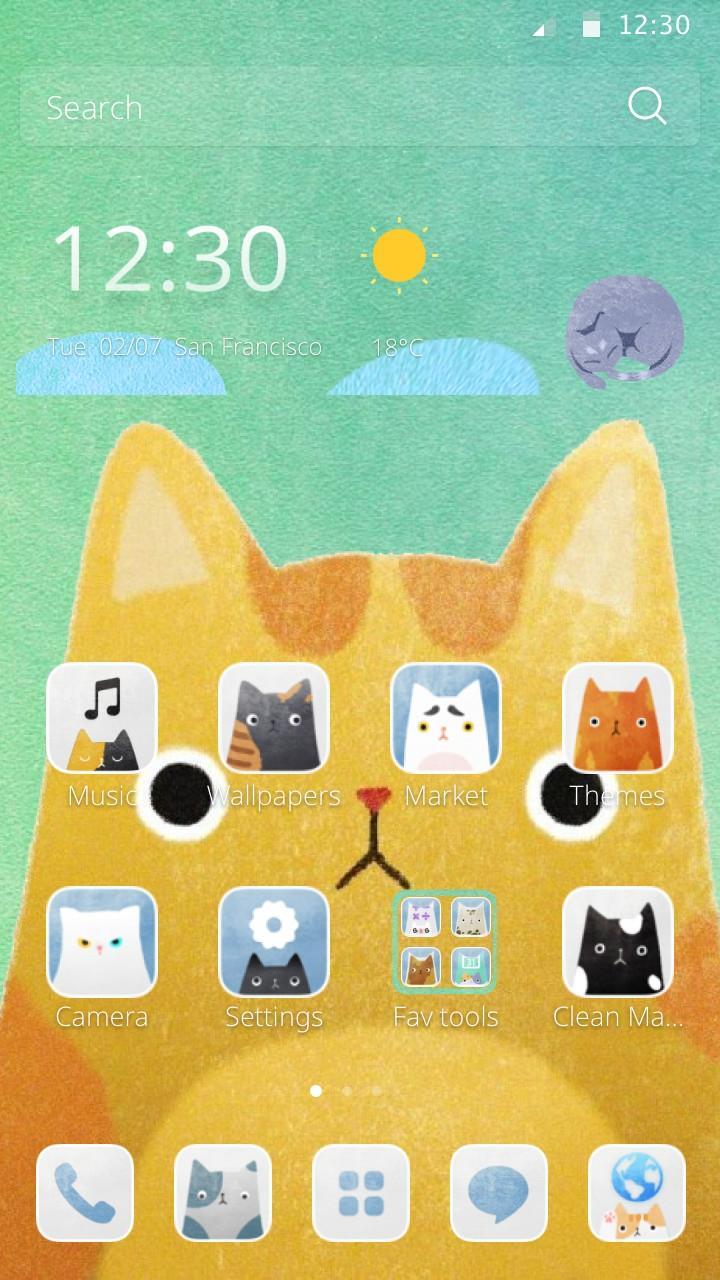This screenshot has height=1280, width=720.
Task: Launch the Browser from the dock
Action: 635,1194
